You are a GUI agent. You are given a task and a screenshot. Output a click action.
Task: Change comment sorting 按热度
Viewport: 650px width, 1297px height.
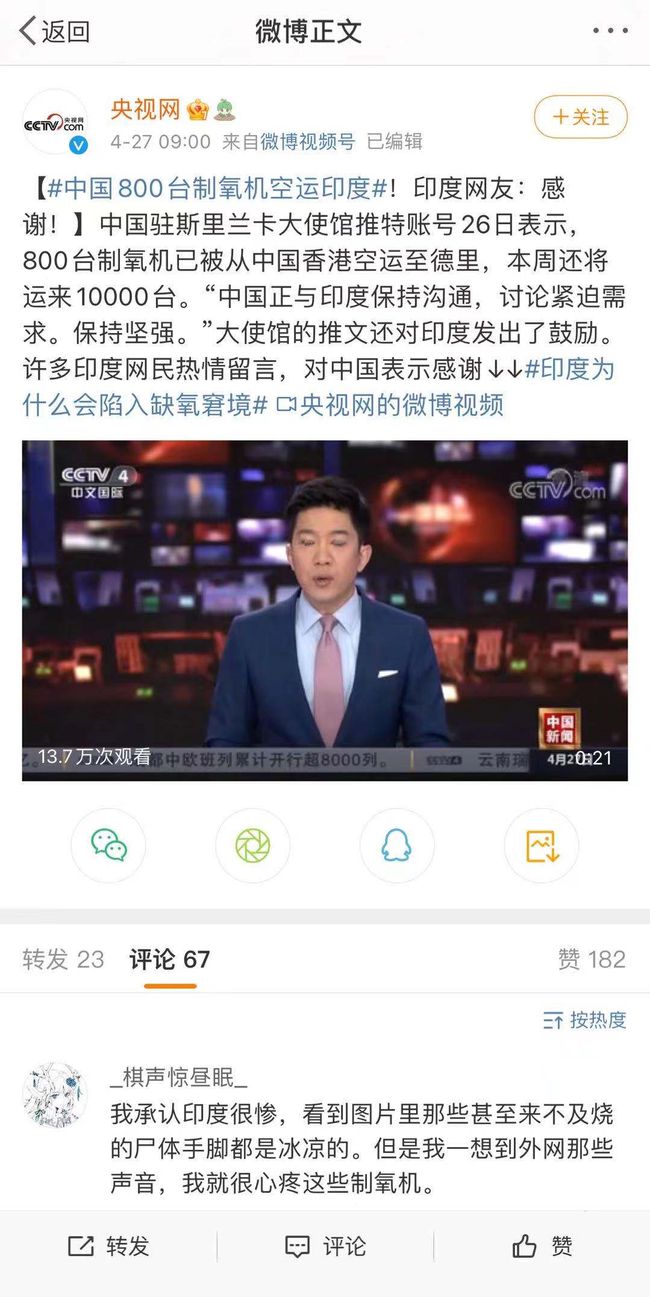click(585, 1020)
